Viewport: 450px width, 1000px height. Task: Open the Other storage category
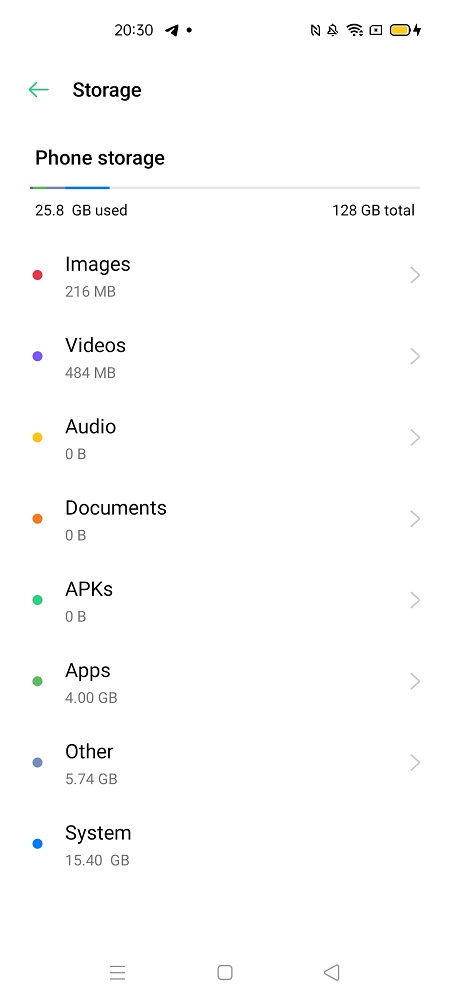[225, 763]
